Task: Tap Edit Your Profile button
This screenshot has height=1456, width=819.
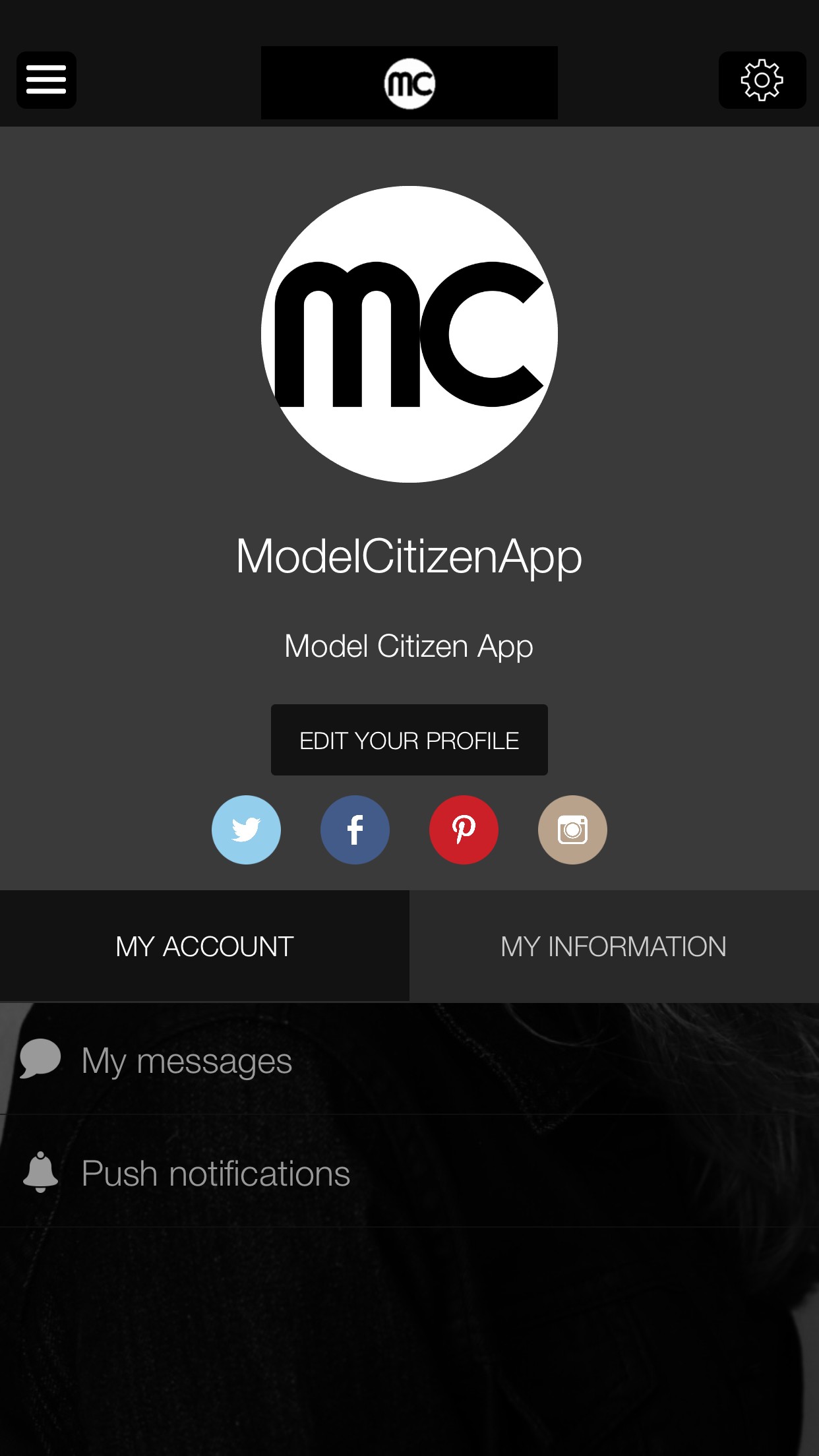Action: click(409, 740)
